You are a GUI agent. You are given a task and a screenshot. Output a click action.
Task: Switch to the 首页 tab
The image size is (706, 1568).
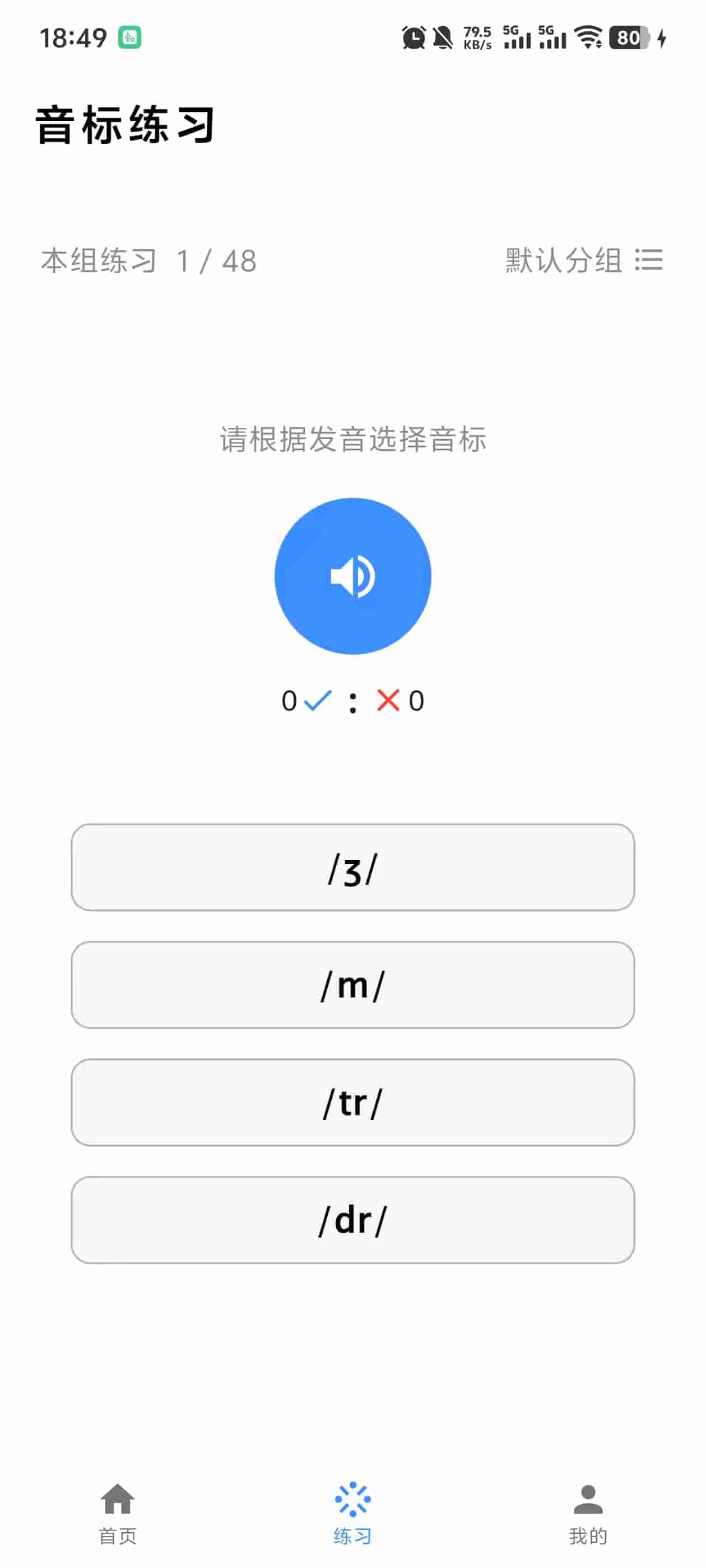118,1516
